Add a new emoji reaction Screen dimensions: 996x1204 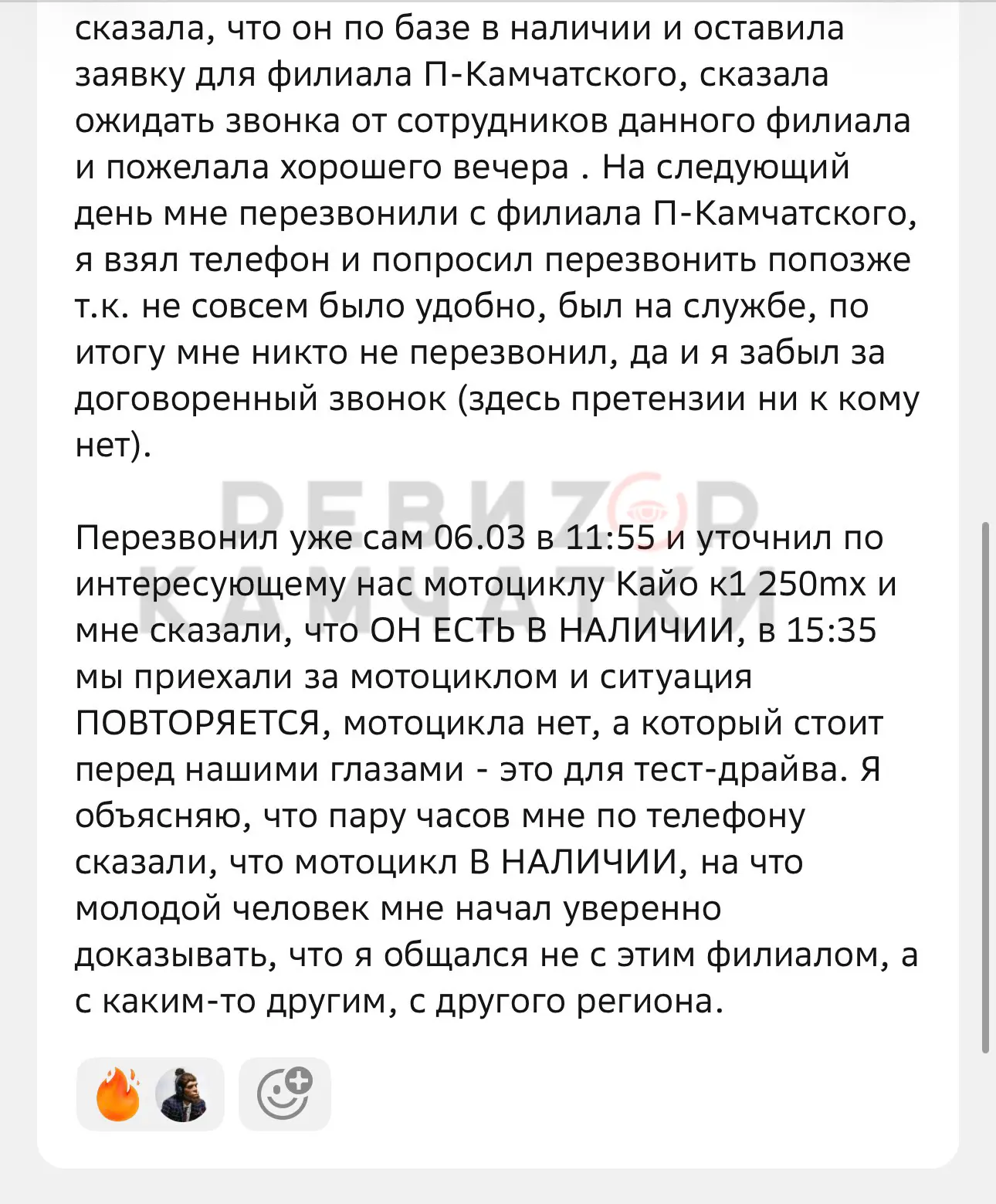pos(285,1094)
